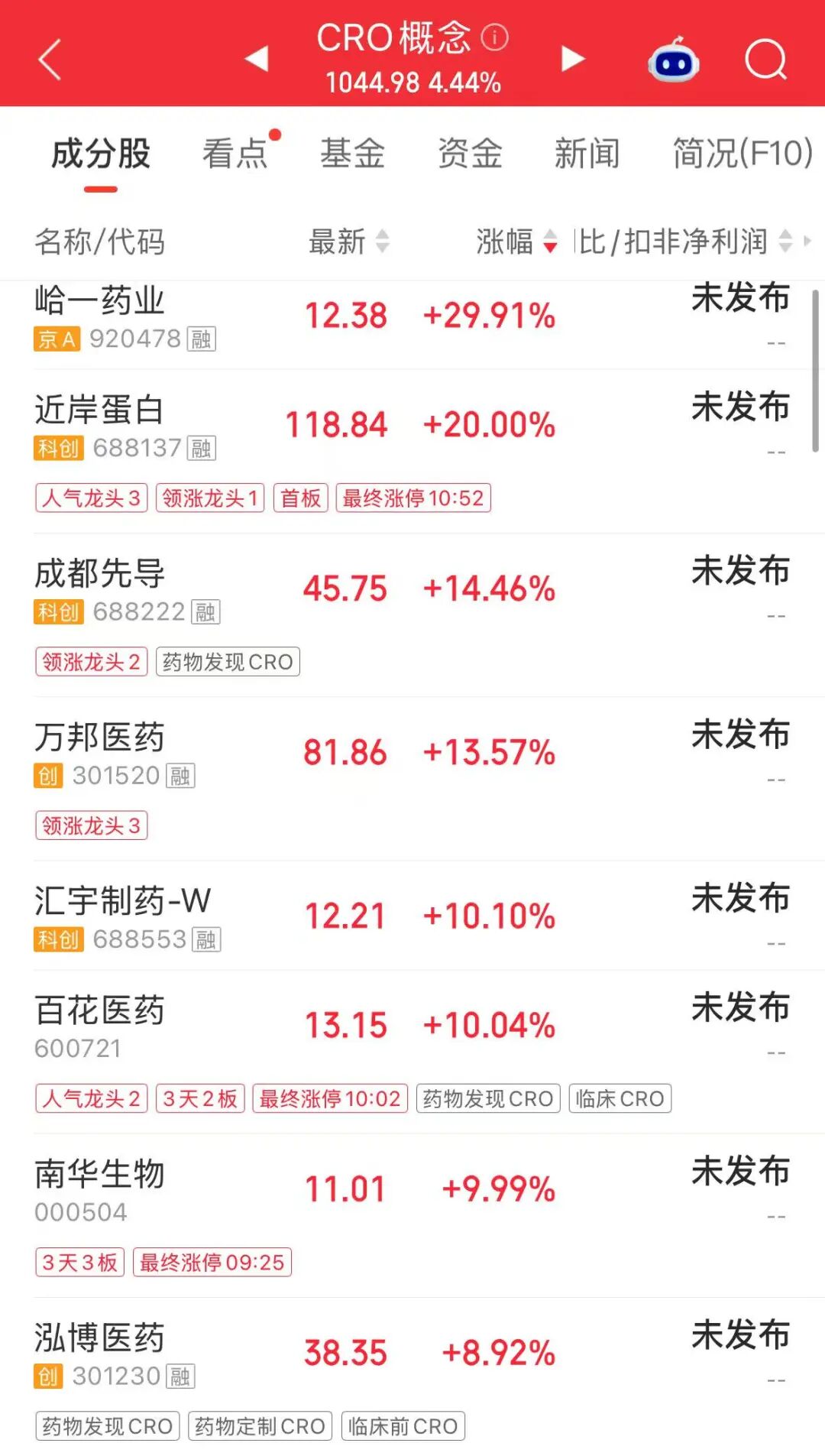Switch to the next sector with right triangle
Image resolution: width=825 pixels, height=1456 pixels.
[x=573, y=58]
